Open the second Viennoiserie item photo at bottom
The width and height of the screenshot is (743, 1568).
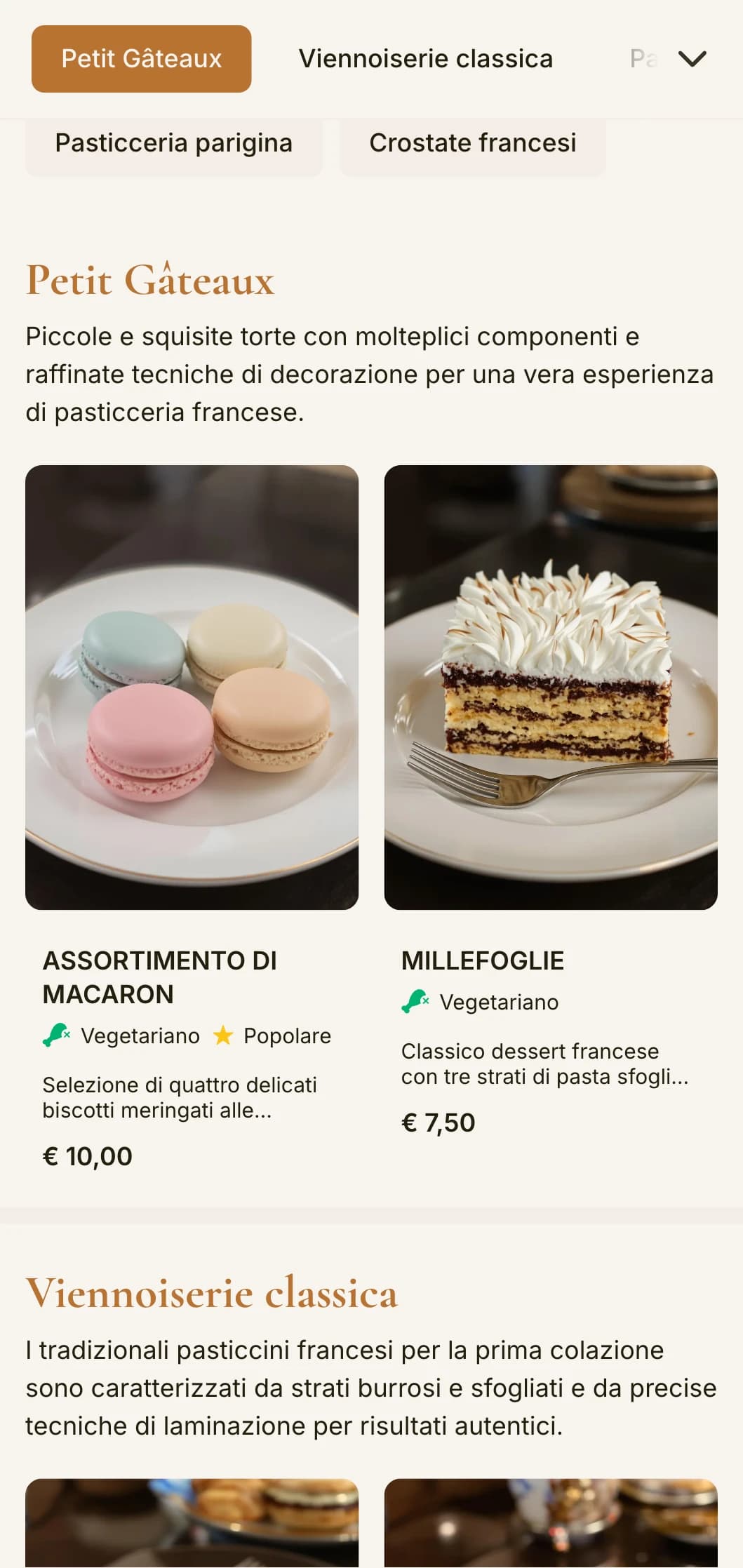pyautogui.click(x=551, y=1529)
